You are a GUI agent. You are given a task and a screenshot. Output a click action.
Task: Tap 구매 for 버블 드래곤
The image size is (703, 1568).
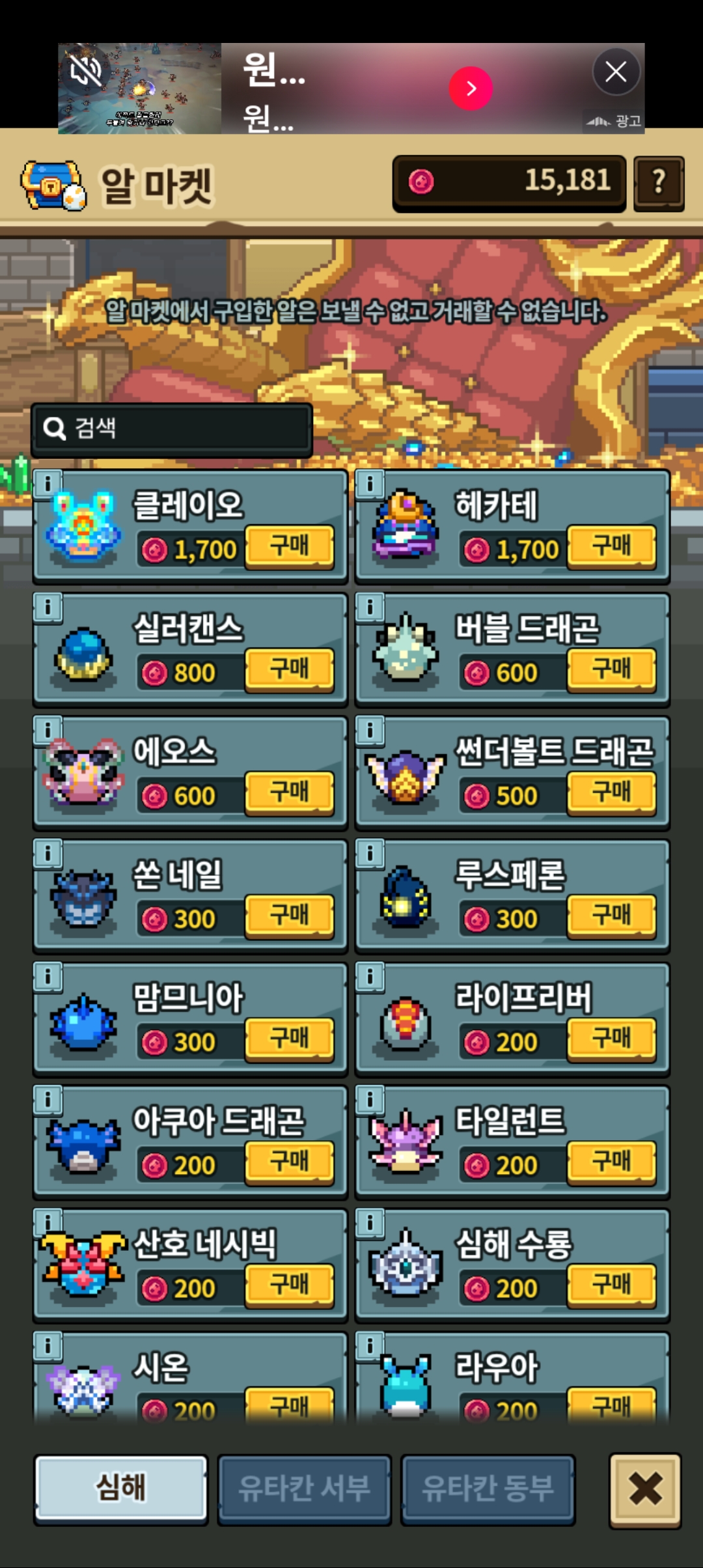[611, 669]
